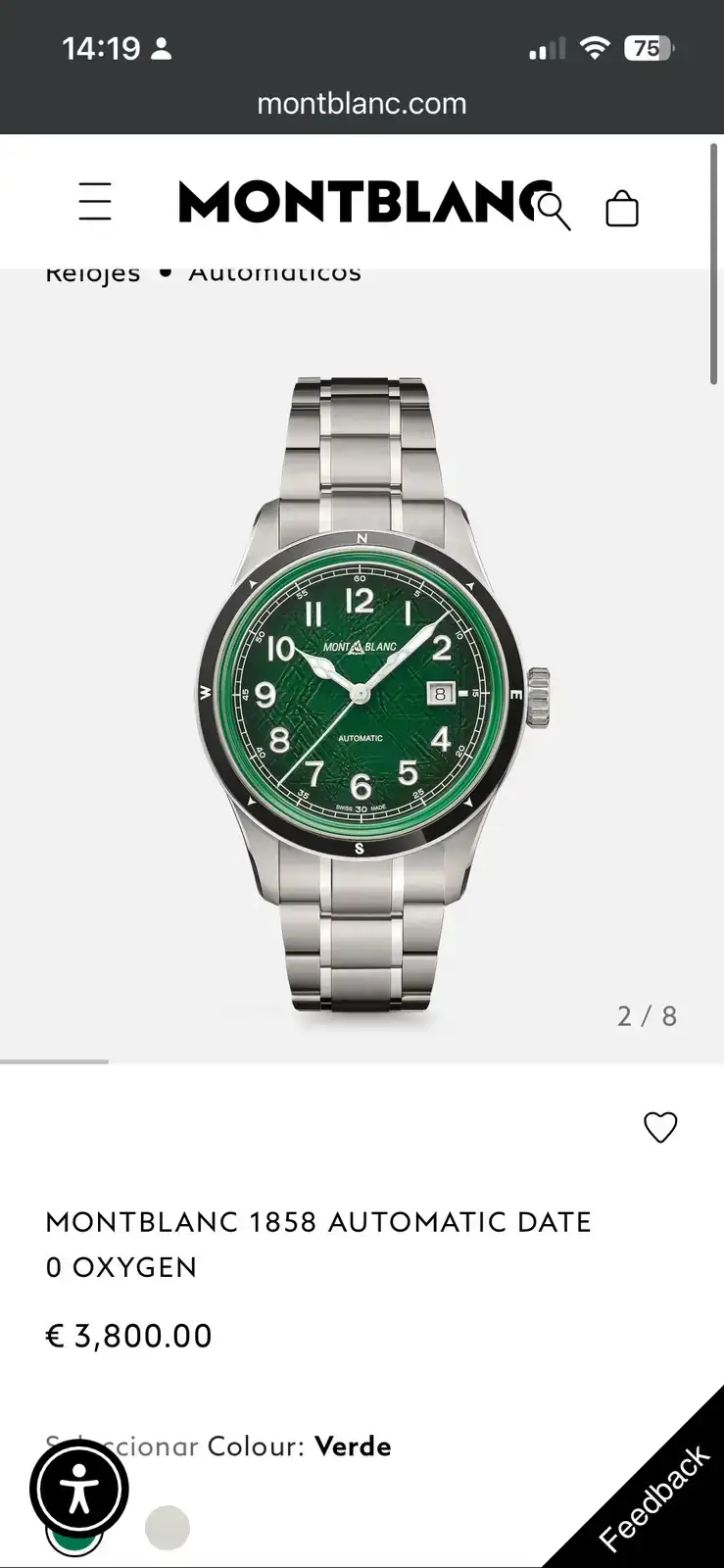The height and width of the screenshot is (1568, 724).
Task: Open the shopping bag
Action: (622, 209)
